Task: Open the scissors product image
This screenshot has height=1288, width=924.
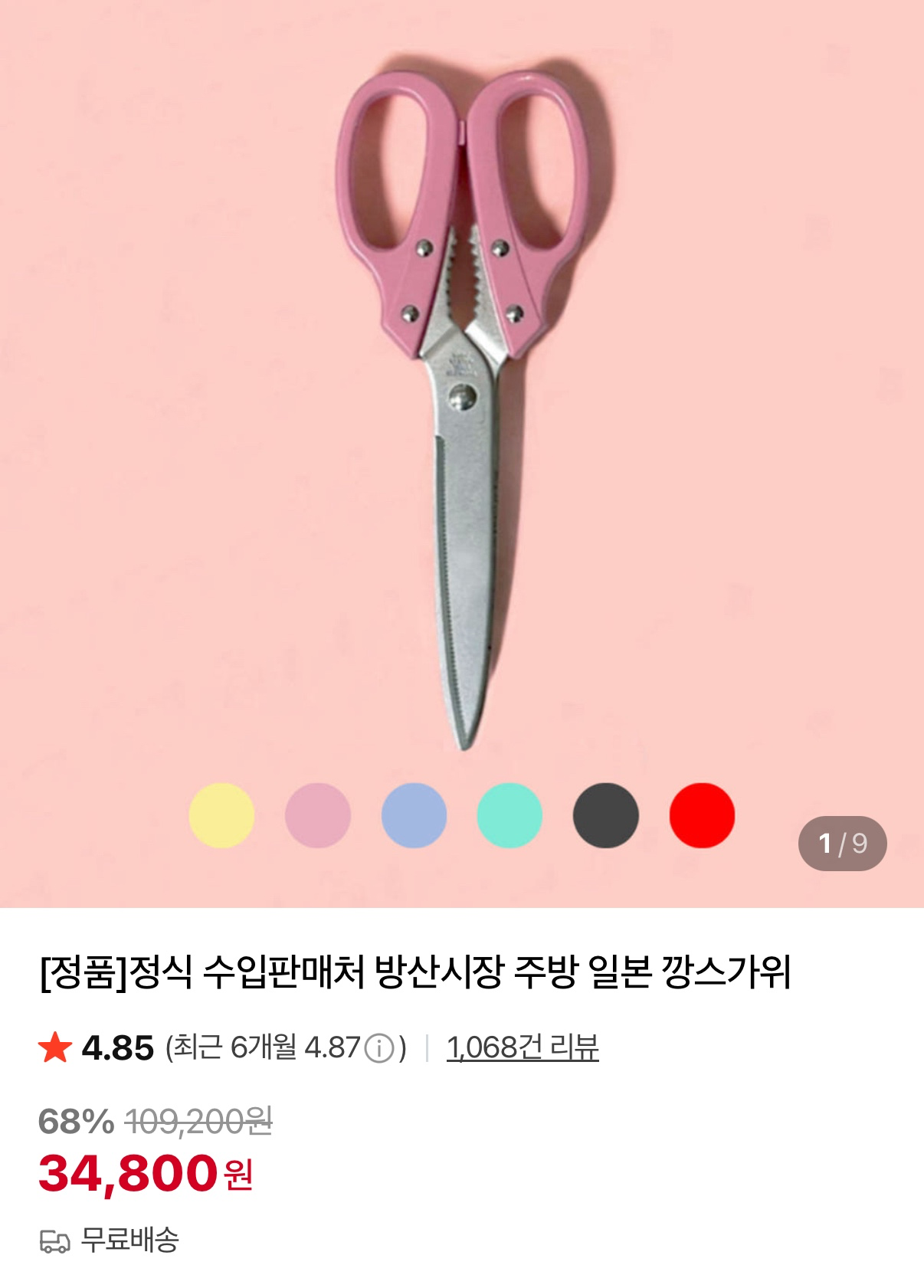Action: tap(462, 454)
